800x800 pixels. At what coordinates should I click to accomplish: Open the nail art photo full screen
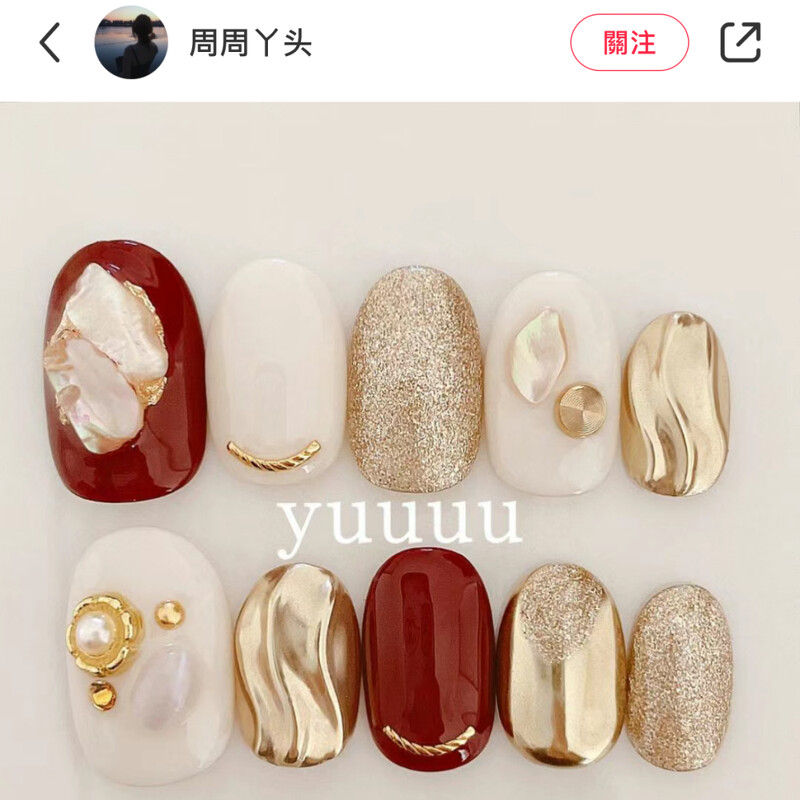pos(400,450)
